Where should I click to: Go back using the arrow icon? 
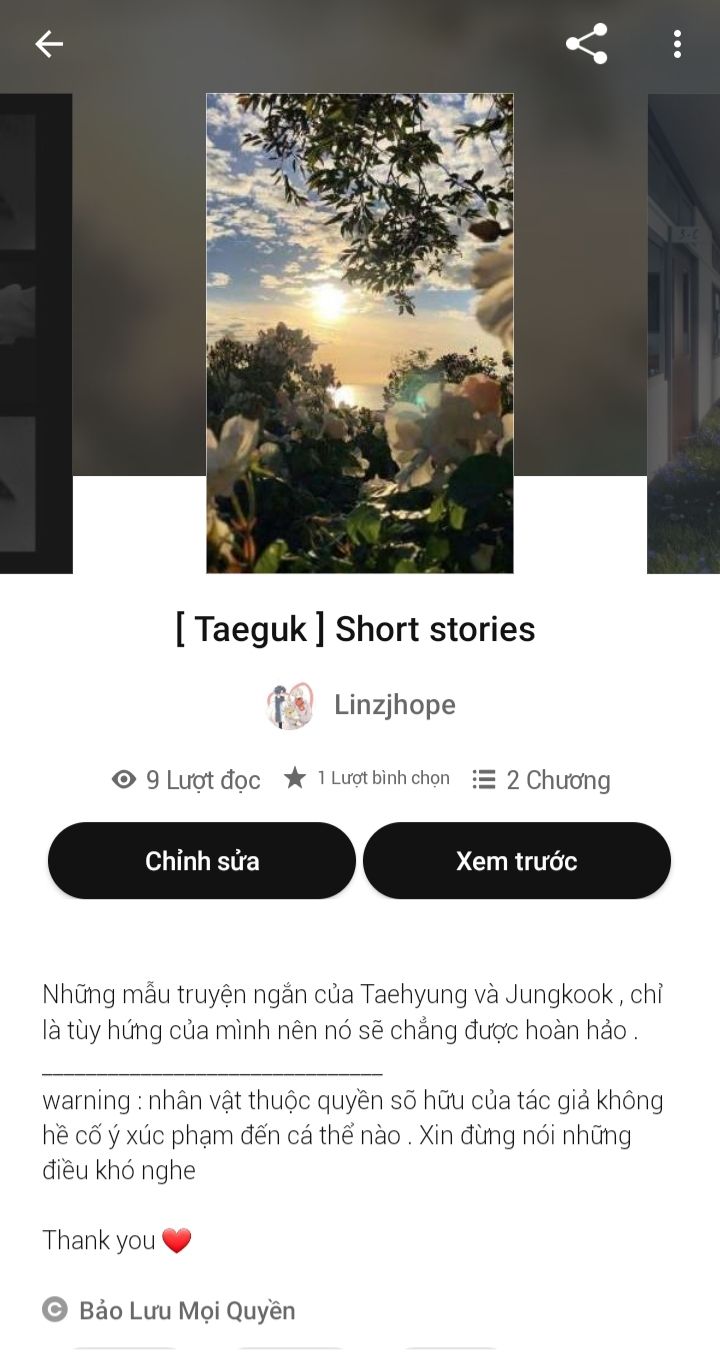(48, 44)
